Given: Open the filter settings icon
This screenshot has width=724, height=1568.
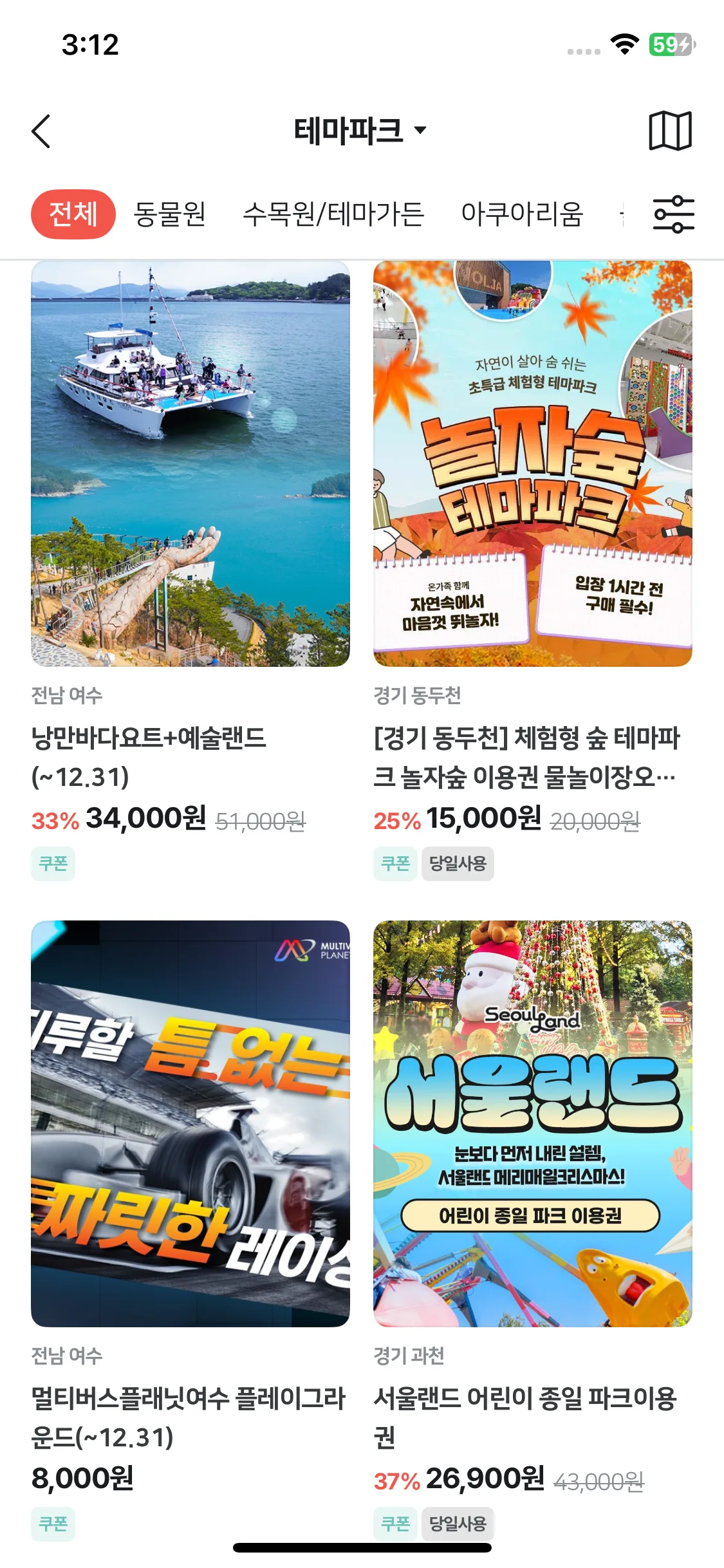Looking at the screenshot, I should pyautogui.click(x=673, y=214).
